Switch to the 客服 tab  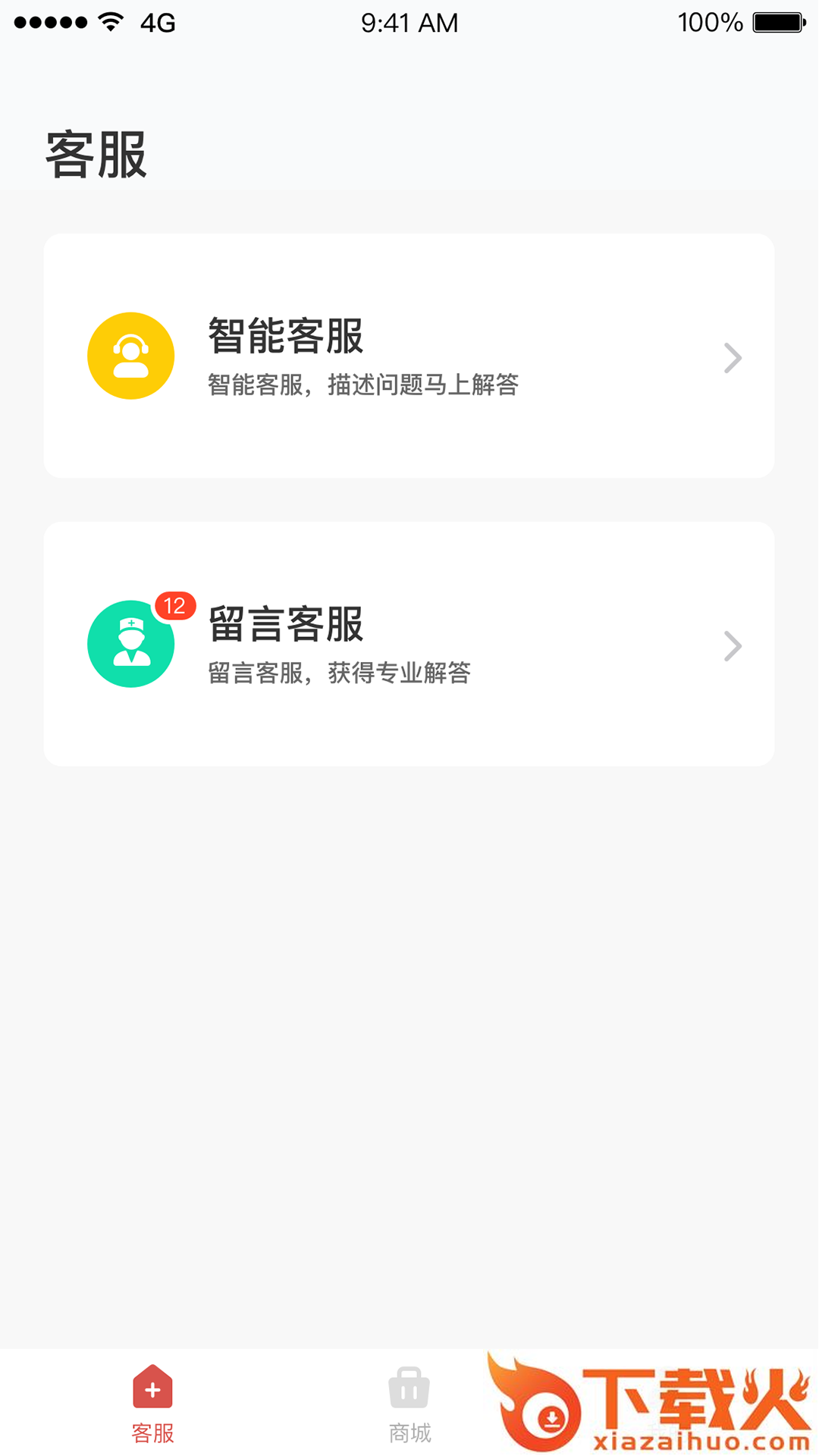152,1404
